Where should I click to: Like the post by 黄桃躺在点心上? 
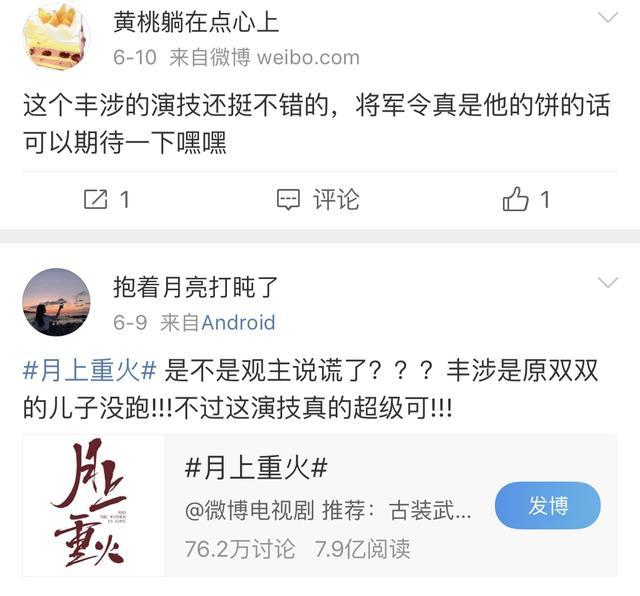(x=526, y=199)
